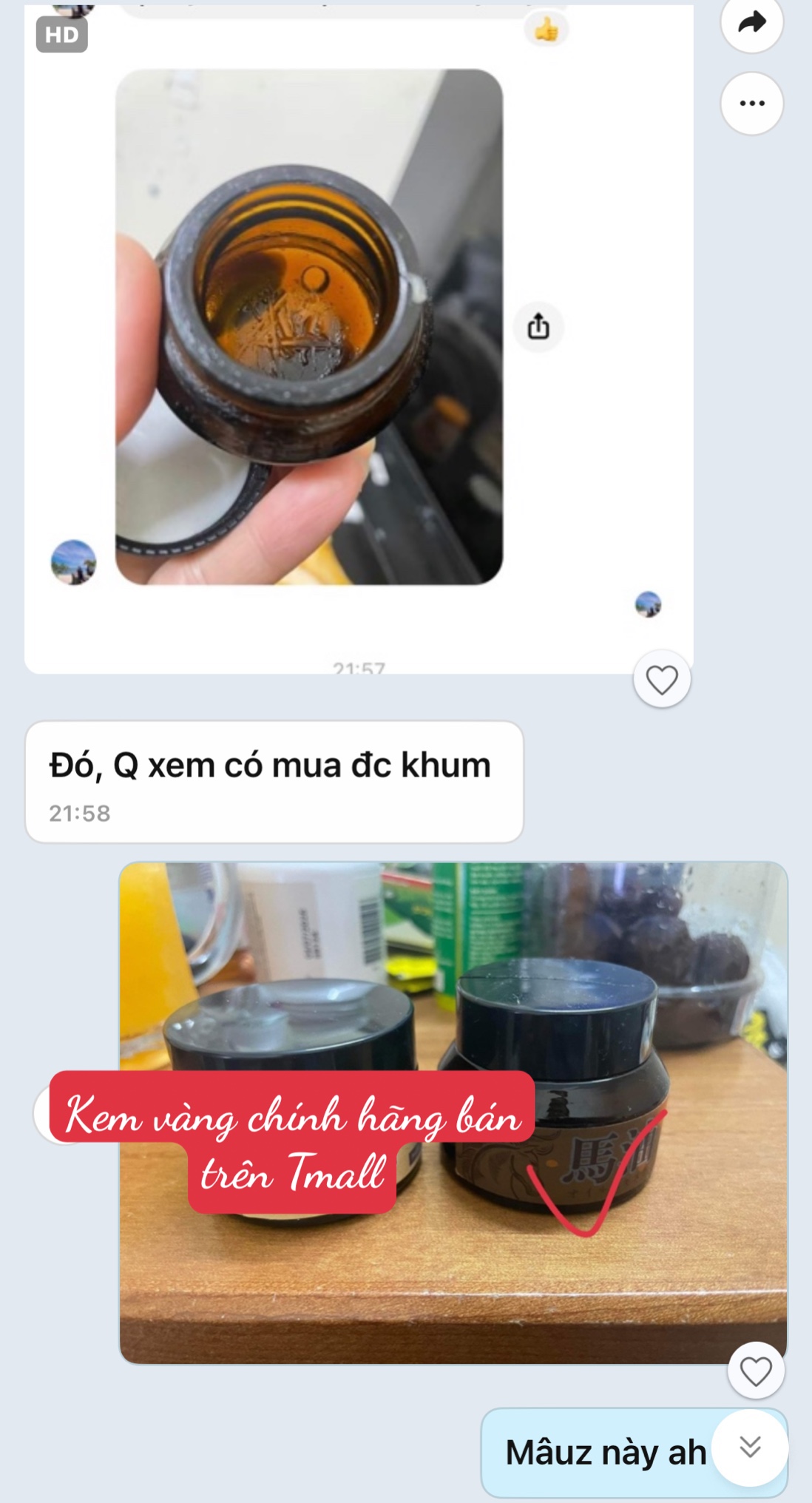The width and height of the screenshot is (812, 1503).
Task: Heart the photo labeled Kem vàng chính hãng
Action: pyautogui.click(x=756, y=1371)
